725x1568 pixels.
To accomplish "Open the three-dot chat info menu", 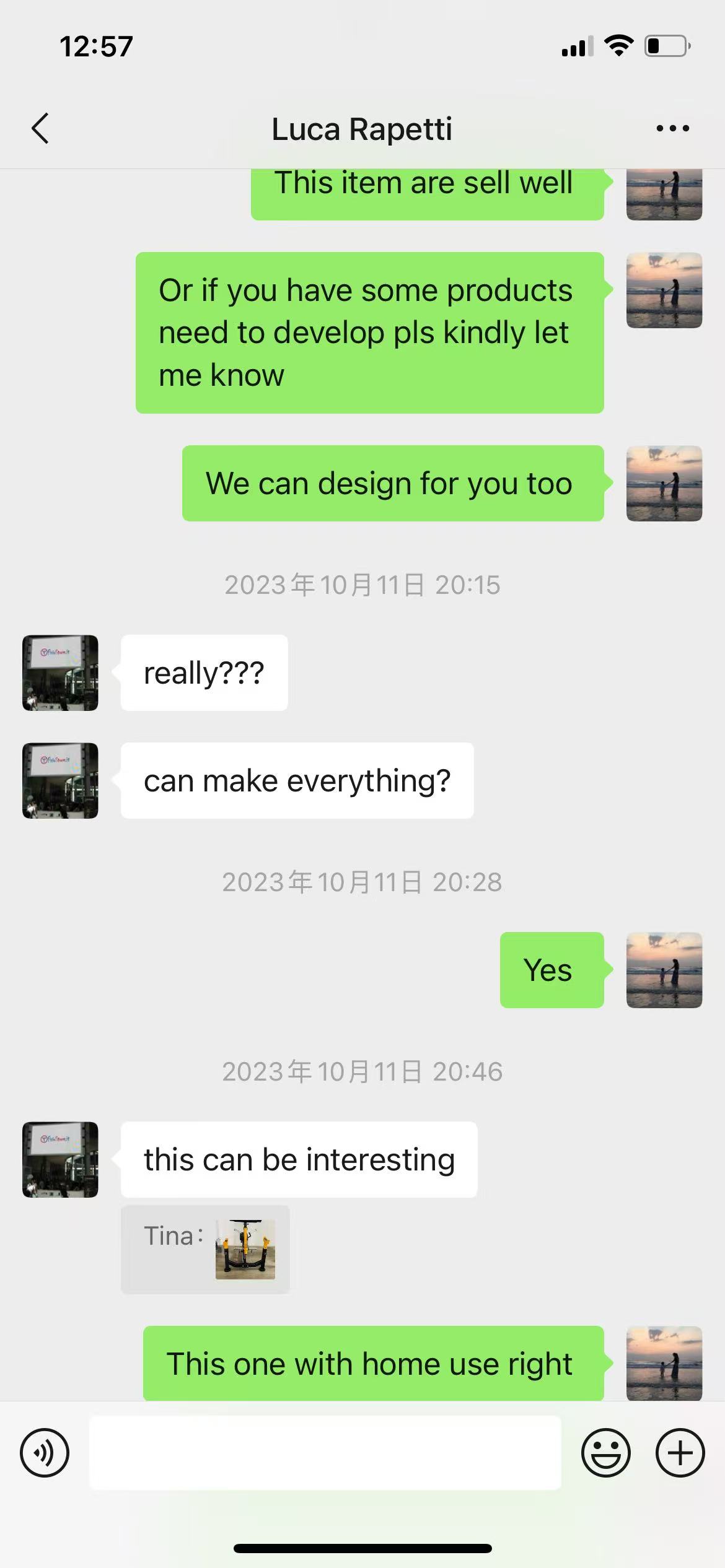I will [x=672, y=128].
